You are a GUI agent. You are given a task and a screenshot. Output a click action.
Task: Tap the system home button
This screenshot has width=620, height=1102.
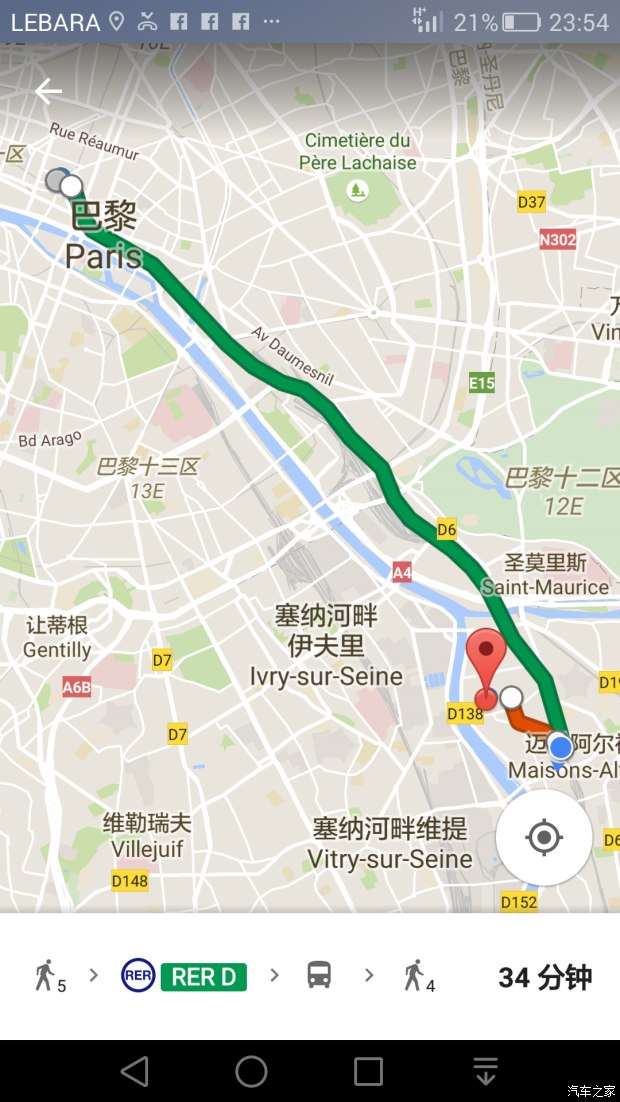coord(251,1071)
